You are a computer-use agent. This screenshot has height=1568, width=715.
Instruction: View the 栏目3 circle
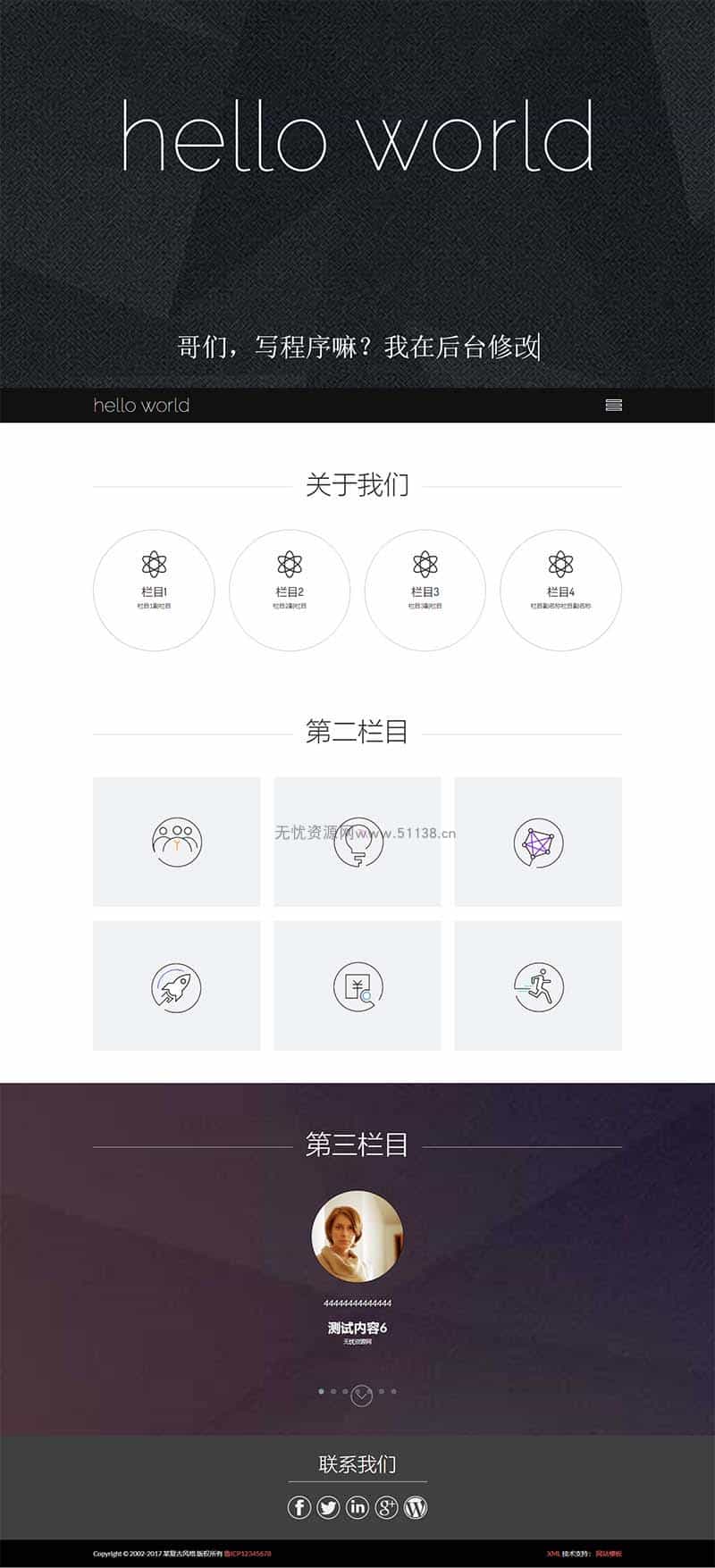425,591
